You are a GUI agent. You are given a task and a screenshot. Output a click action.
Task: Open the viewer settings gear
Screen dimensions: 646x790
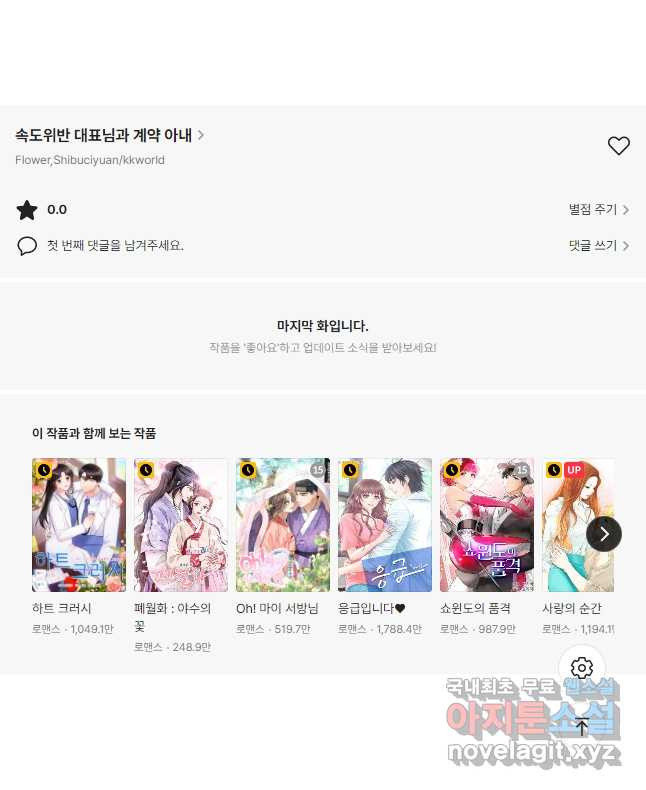pos(583,668)
